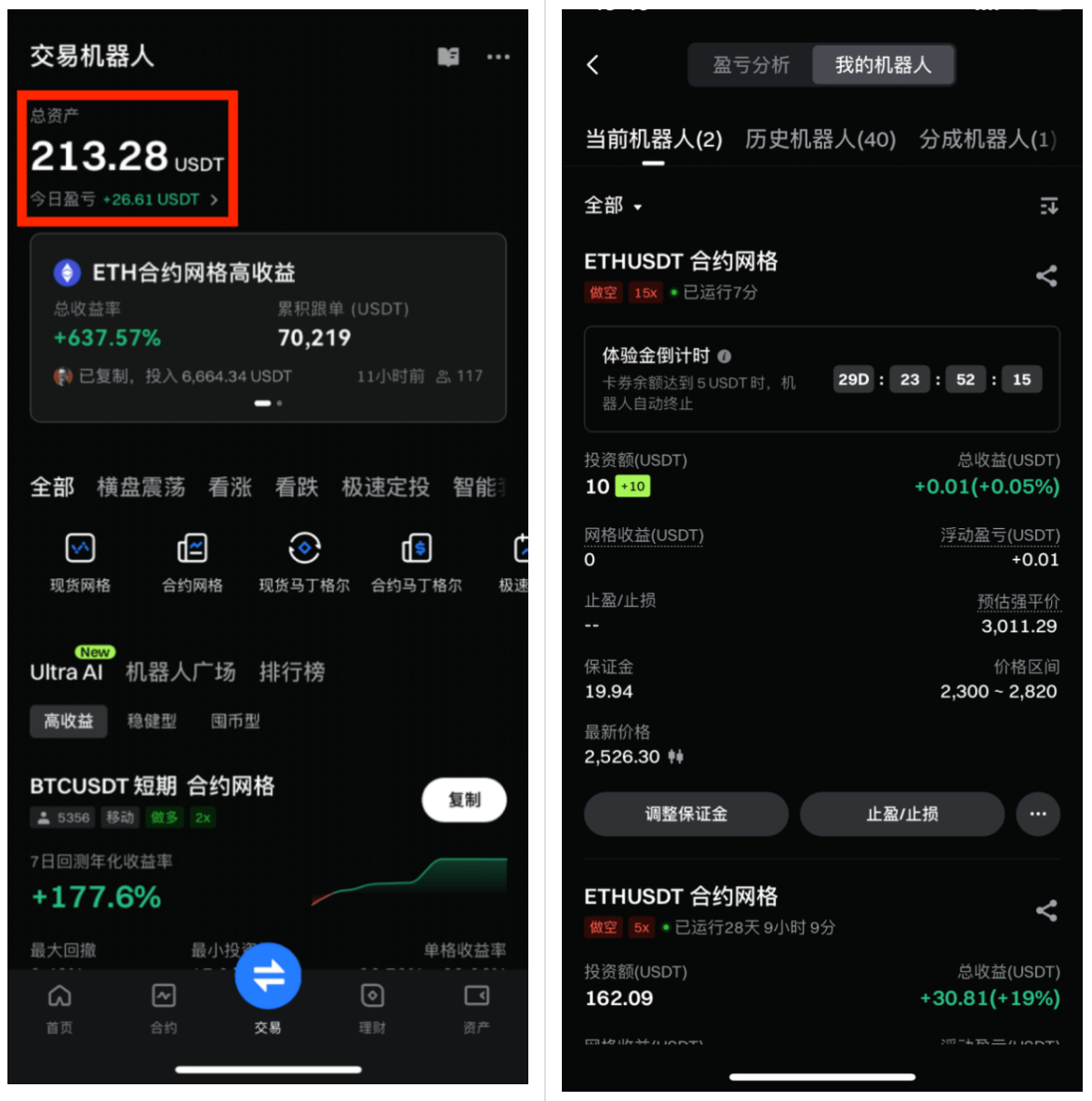Select the 横盘震荡 category
Image resolution: width=1092 pixels, height=1101 pixels.
click(x=140, y=487)
